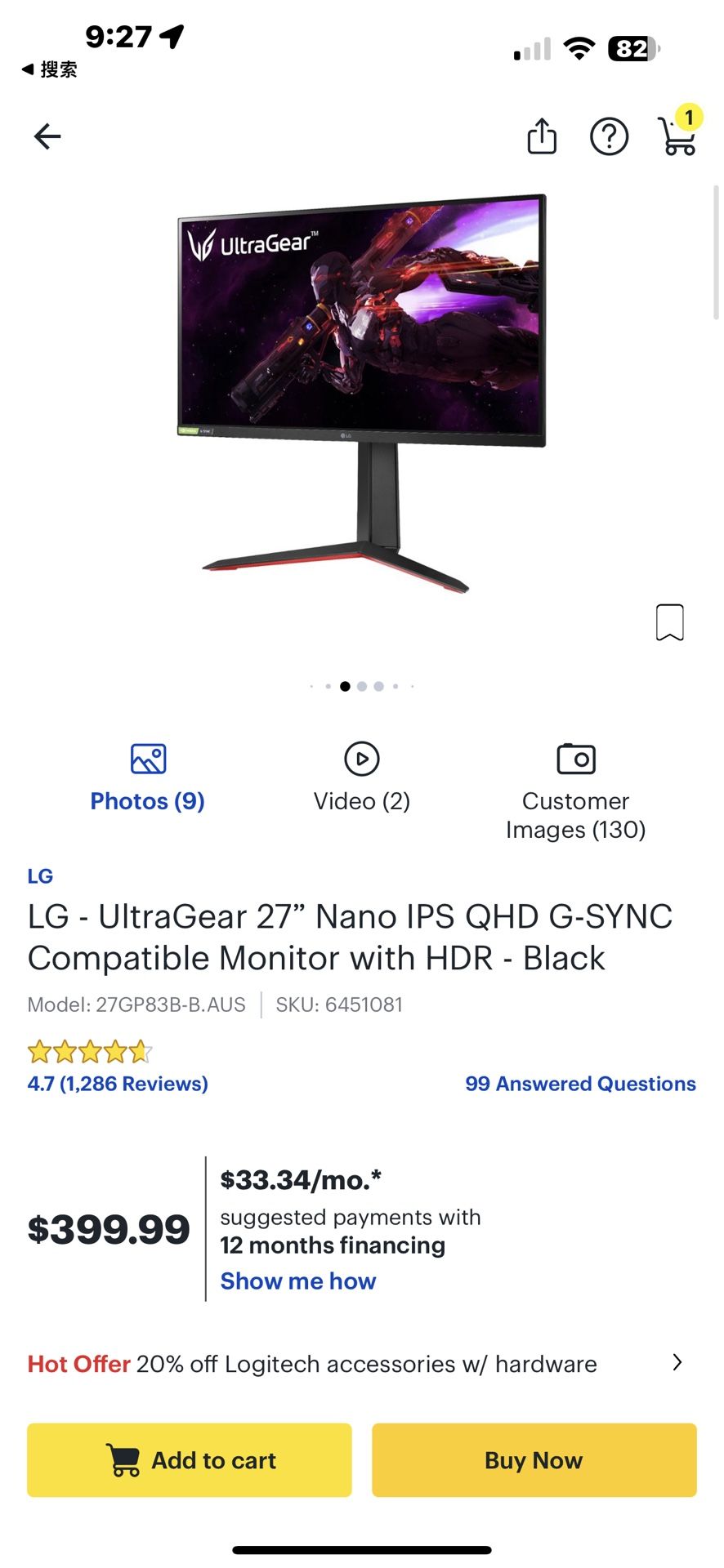Switch to Photos tab

(147, 800)
